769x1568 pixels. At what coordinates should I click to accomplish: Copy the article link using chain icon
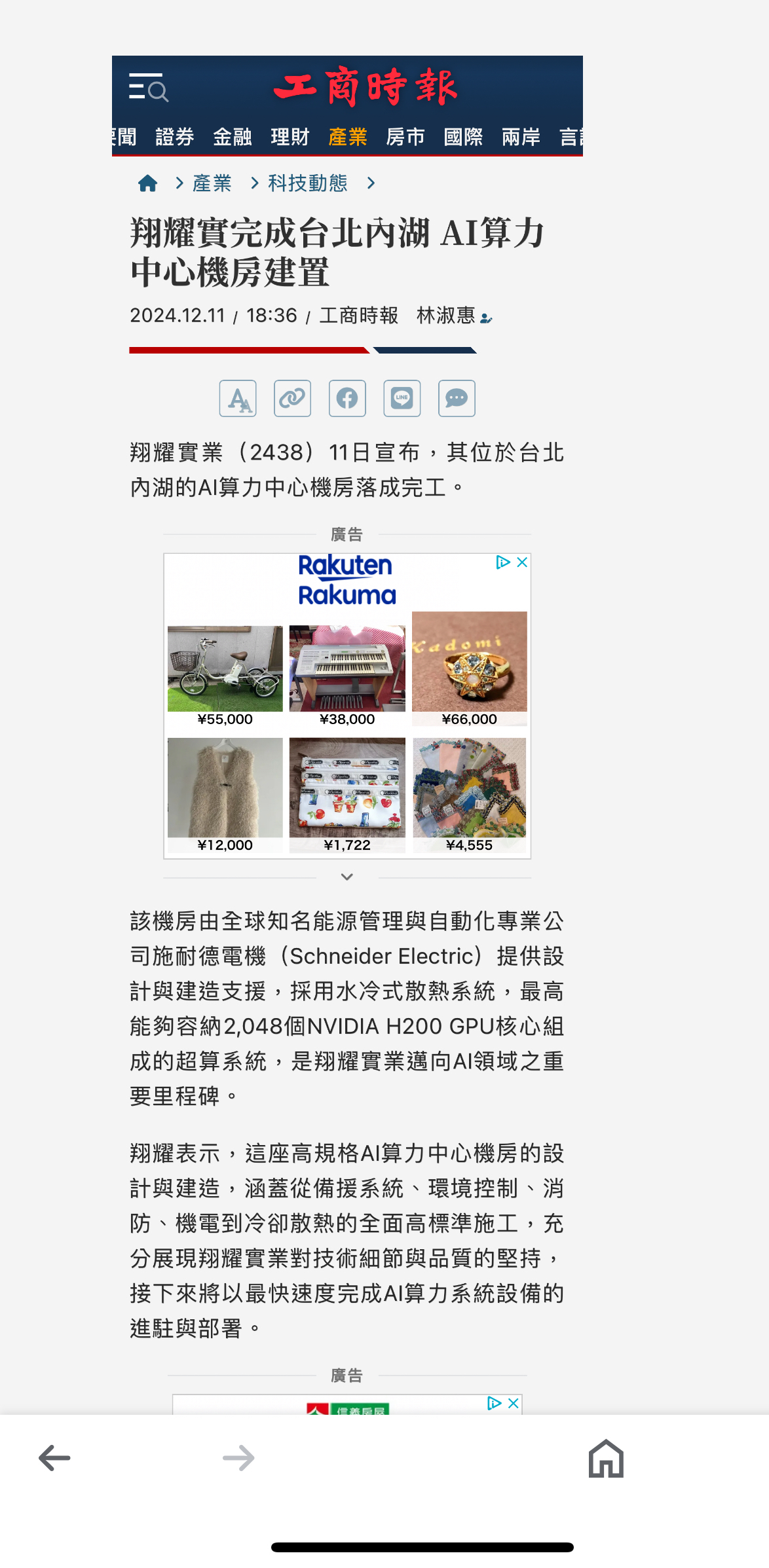(x=292, y=398)
